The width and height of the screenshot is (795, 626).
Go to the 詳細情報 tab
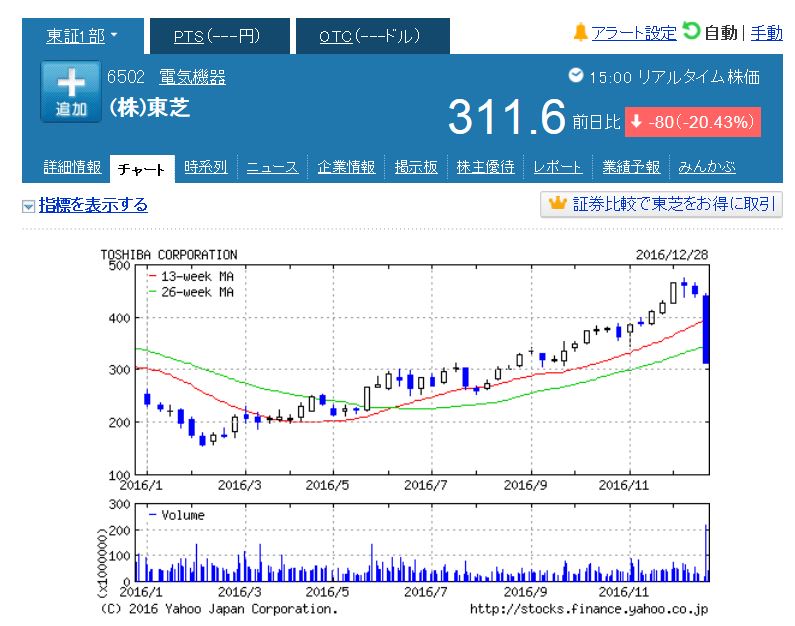pos(72,167)
